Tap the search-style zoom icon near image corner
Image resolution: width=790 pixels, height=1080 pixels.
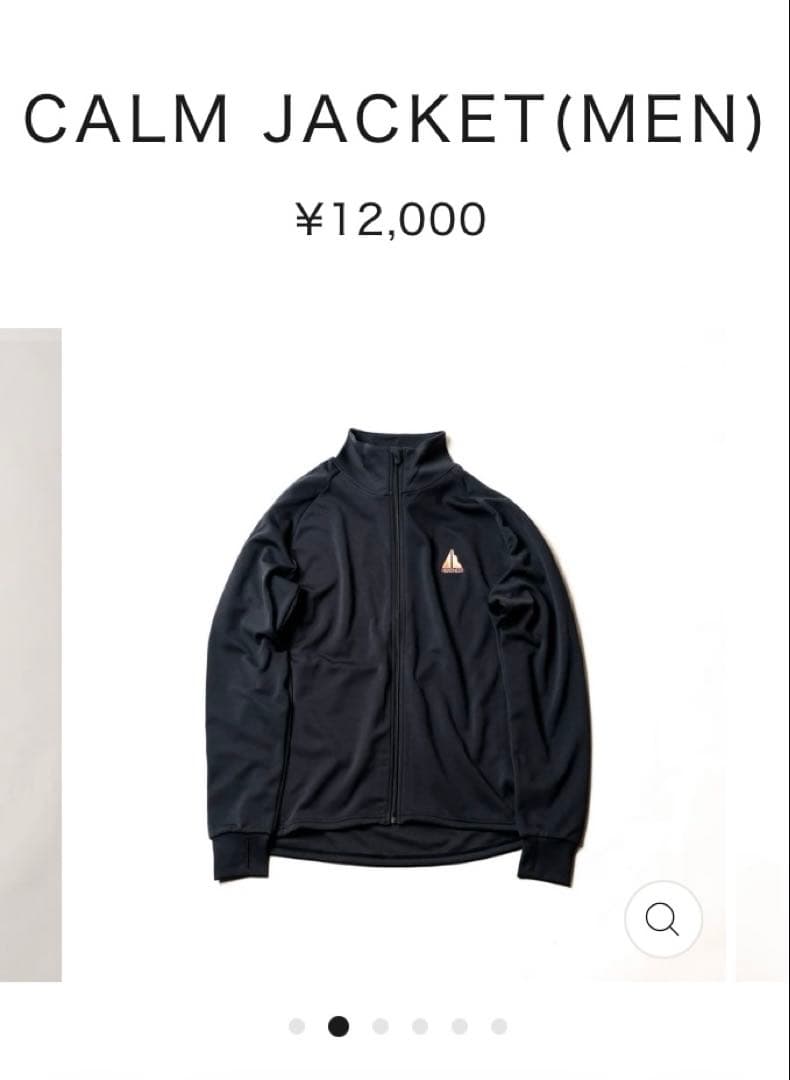(x=663, y=920)
